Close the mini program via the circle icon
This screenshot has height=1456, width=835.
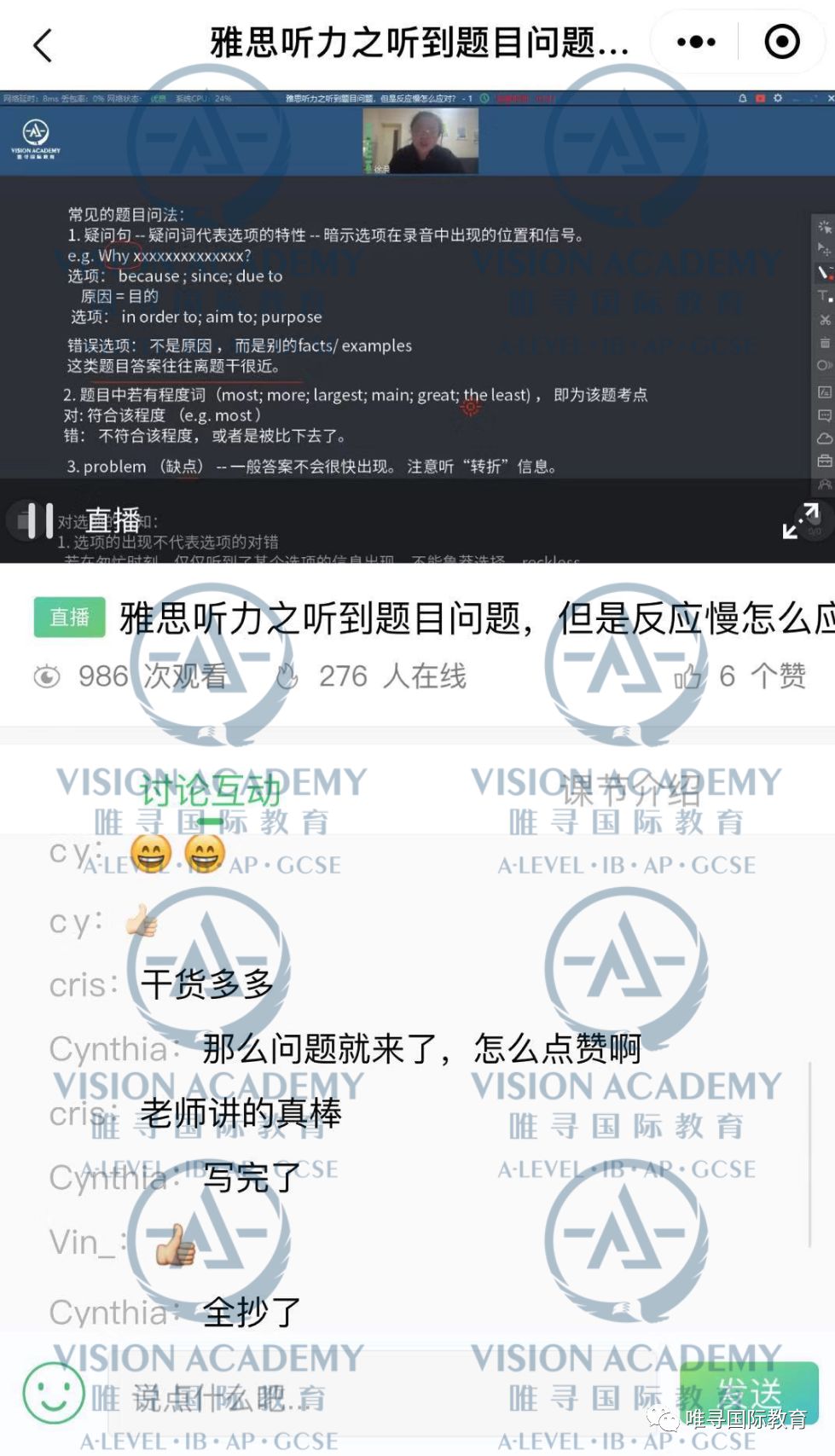(x=781, y=42)
